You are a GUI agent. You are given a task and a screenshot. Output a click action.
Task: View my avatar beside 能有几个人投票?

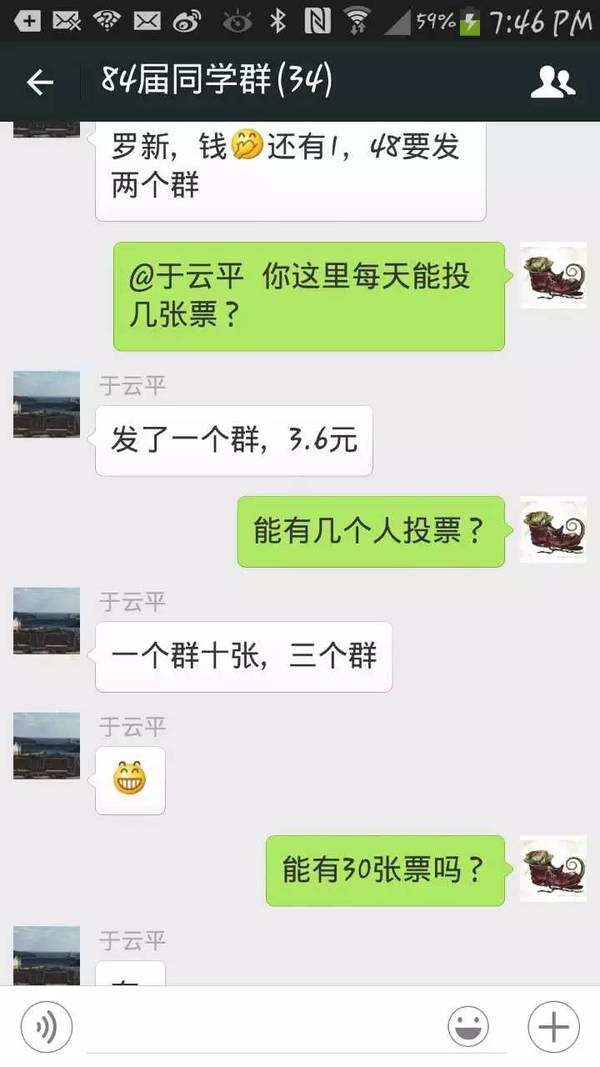(x=553, y=529)
